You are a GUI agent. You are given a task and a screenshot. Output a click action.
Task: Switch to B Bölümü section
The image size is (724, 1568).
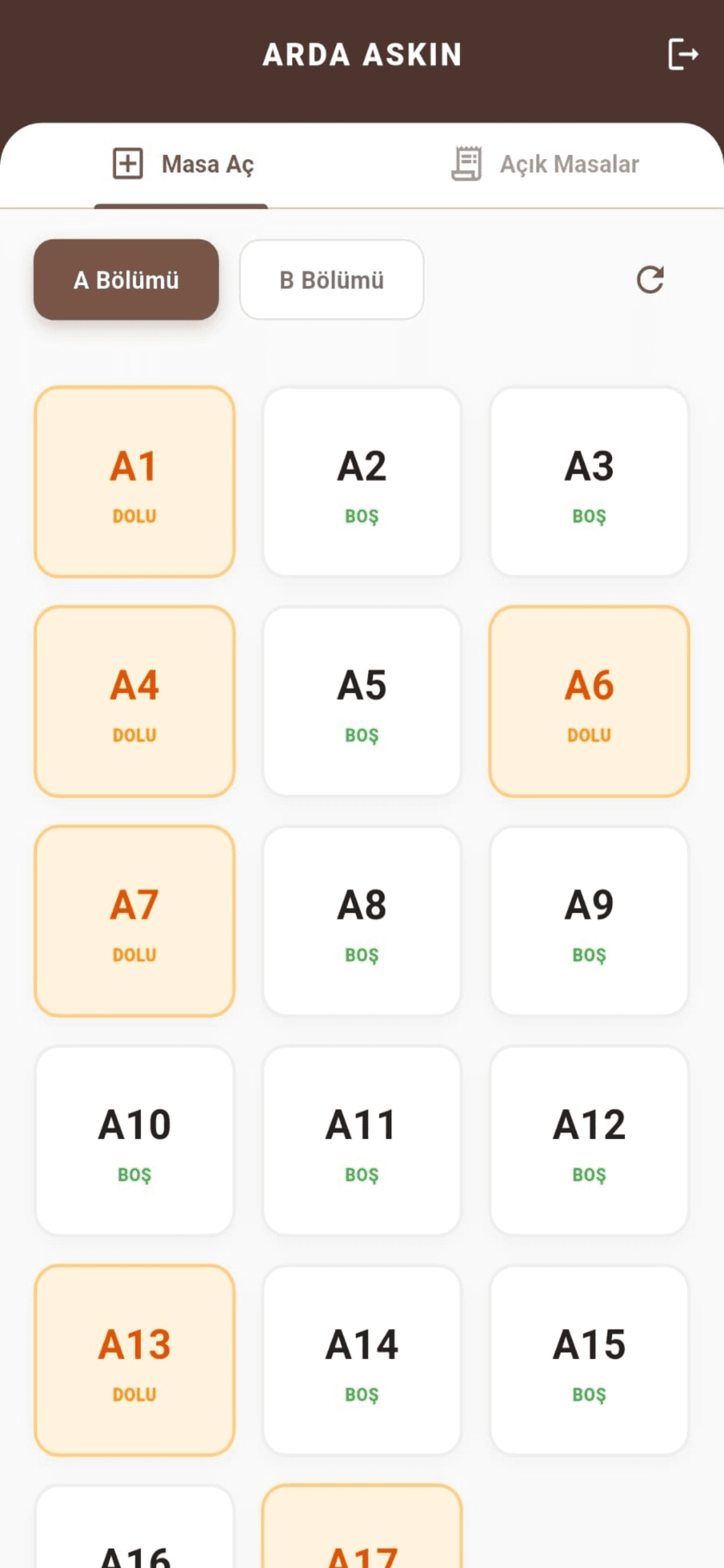[332, 280]
